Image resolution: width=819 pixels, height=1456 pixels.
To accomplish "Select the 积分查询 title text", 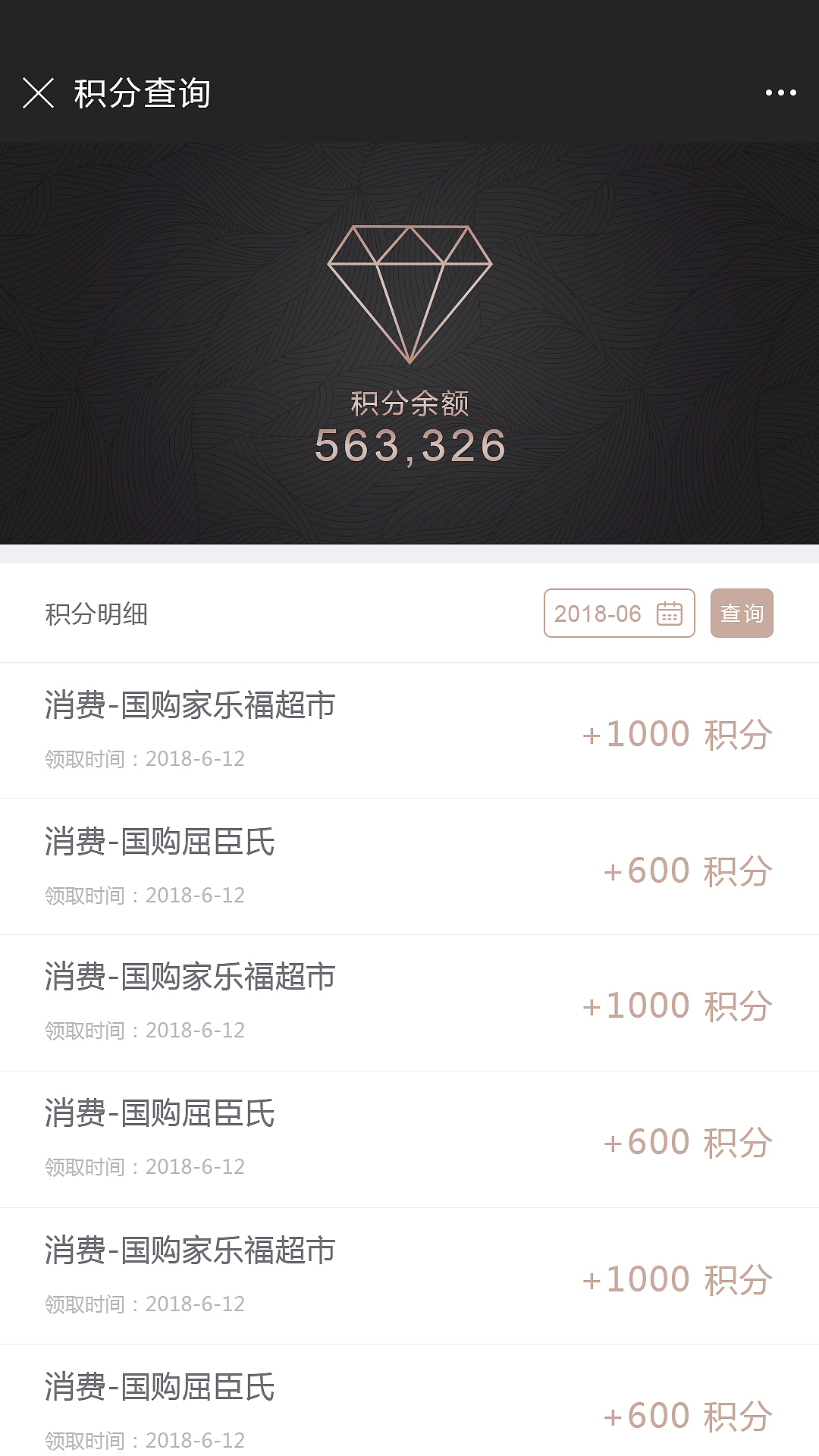I will [x=143, y=93].
